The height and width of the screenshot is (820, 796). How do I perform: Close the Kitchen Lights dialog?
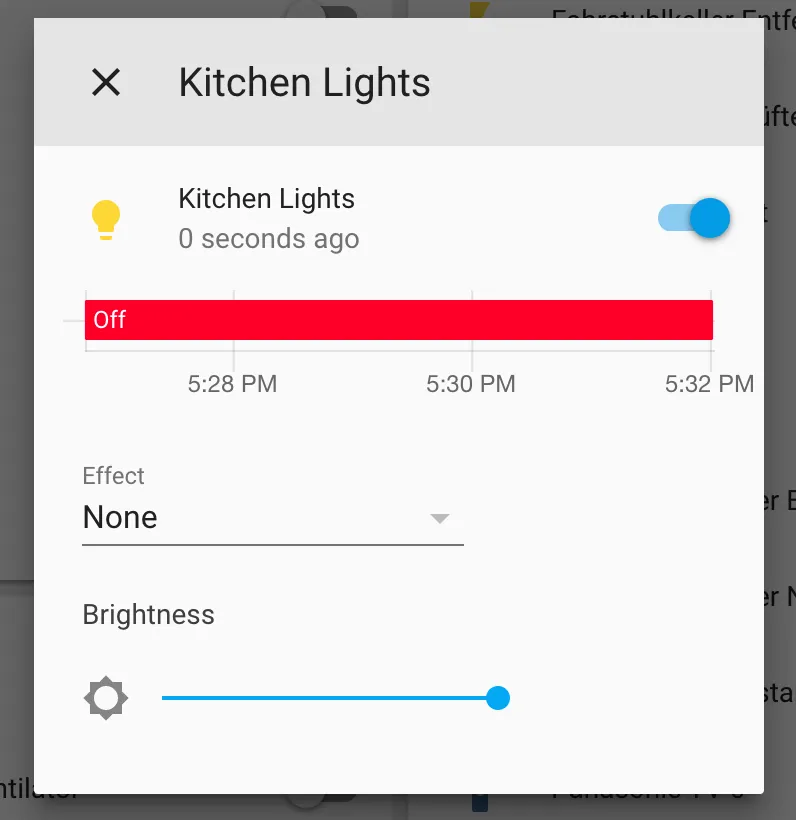[x=106, y=82]
